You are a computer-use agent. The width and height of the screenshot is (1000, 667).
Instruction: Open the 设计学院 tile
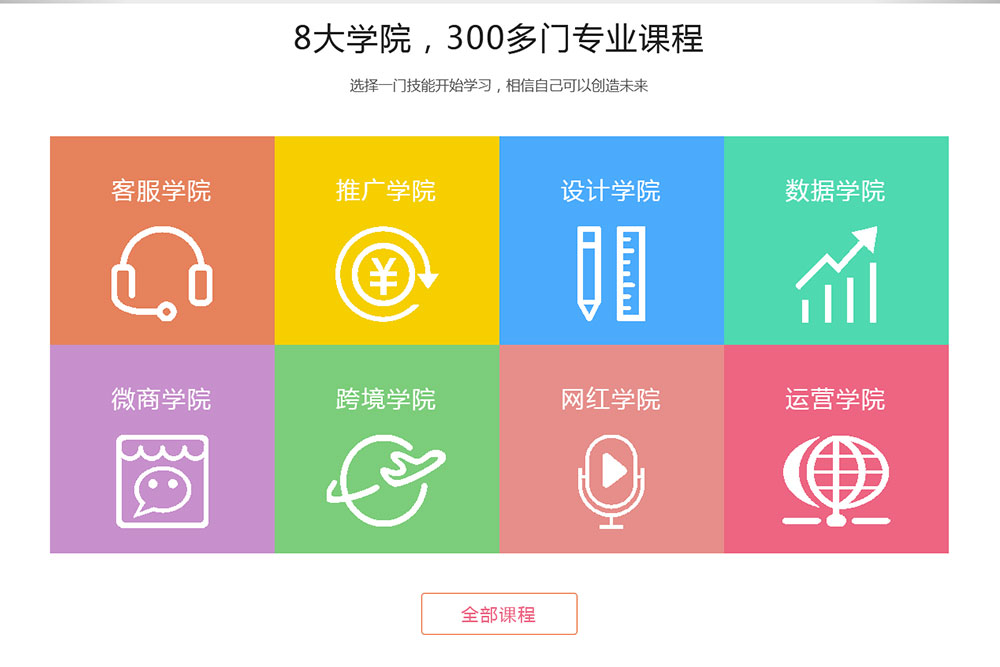coord(611,241)
